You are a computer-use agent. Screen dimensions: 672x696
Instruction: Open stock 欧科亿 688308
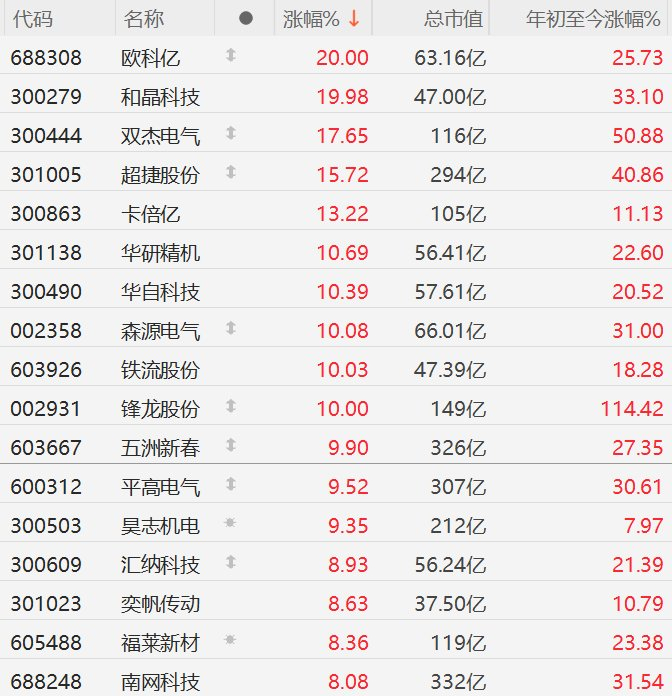click(336, 57)
